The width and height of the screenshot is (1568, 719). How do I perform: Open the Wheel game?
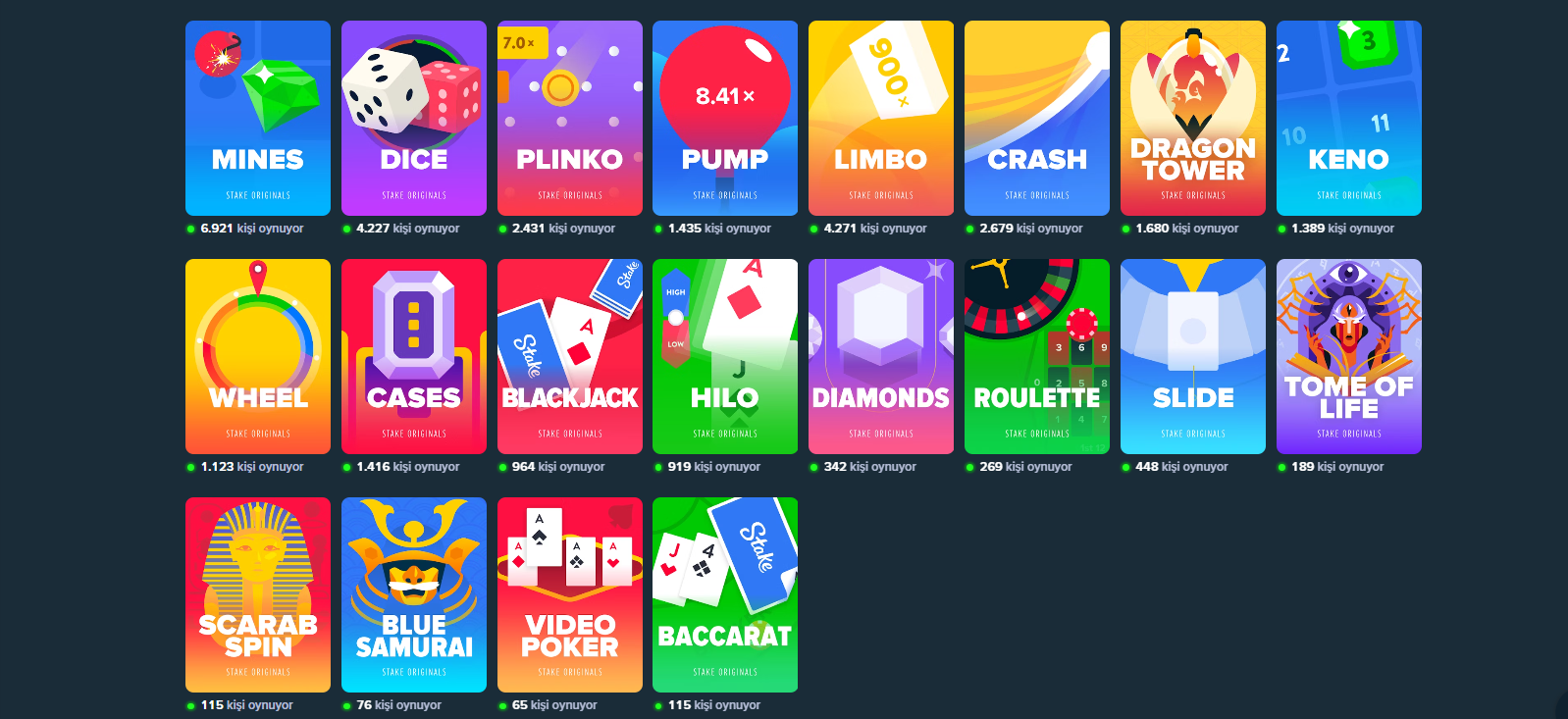tap(258, 356)
